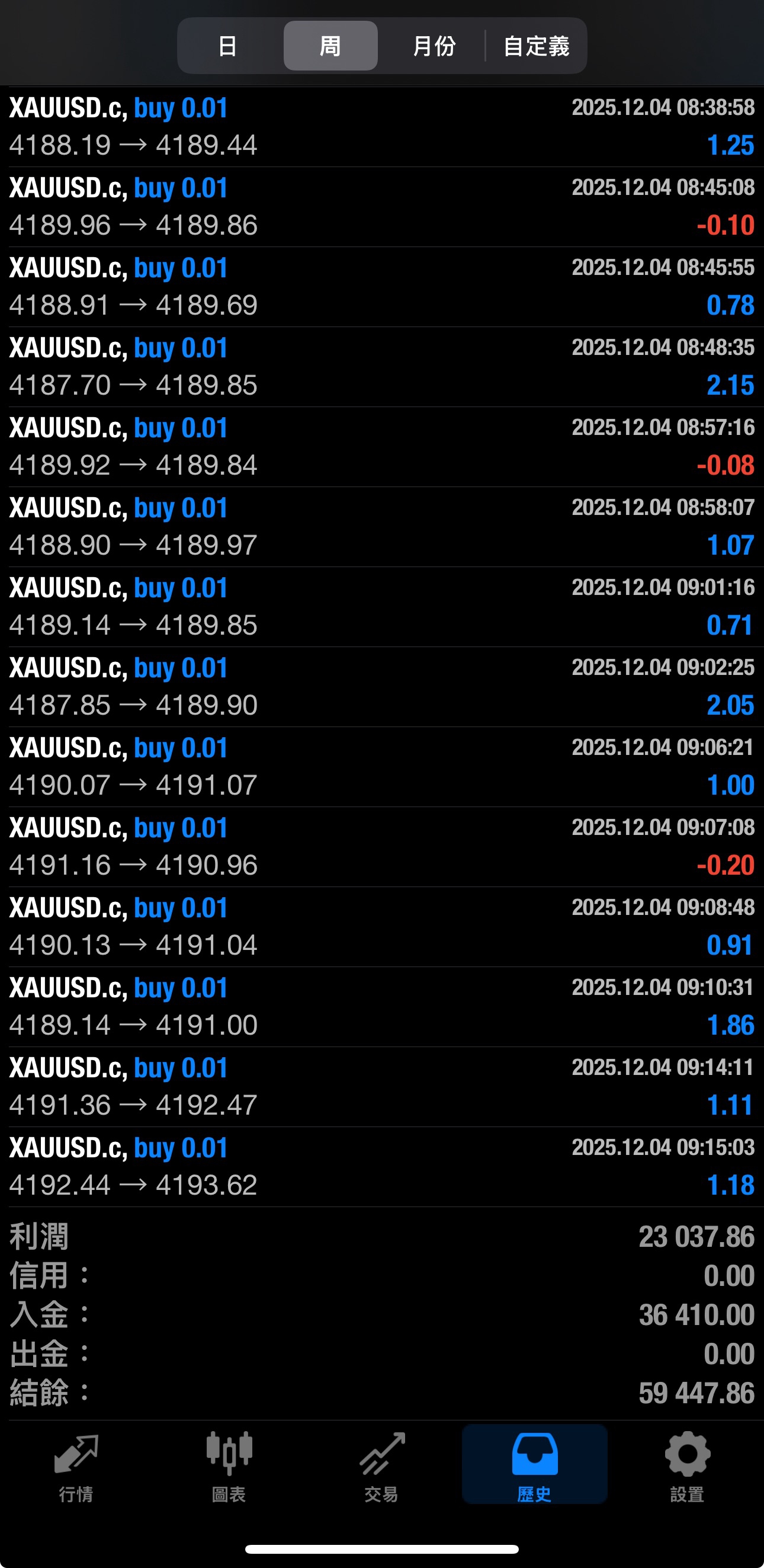Viewport: 764px width, 1568px height.
Task: Expand the 08:45:08 trade with loss -0.10
Action: (x=382, y=206)
